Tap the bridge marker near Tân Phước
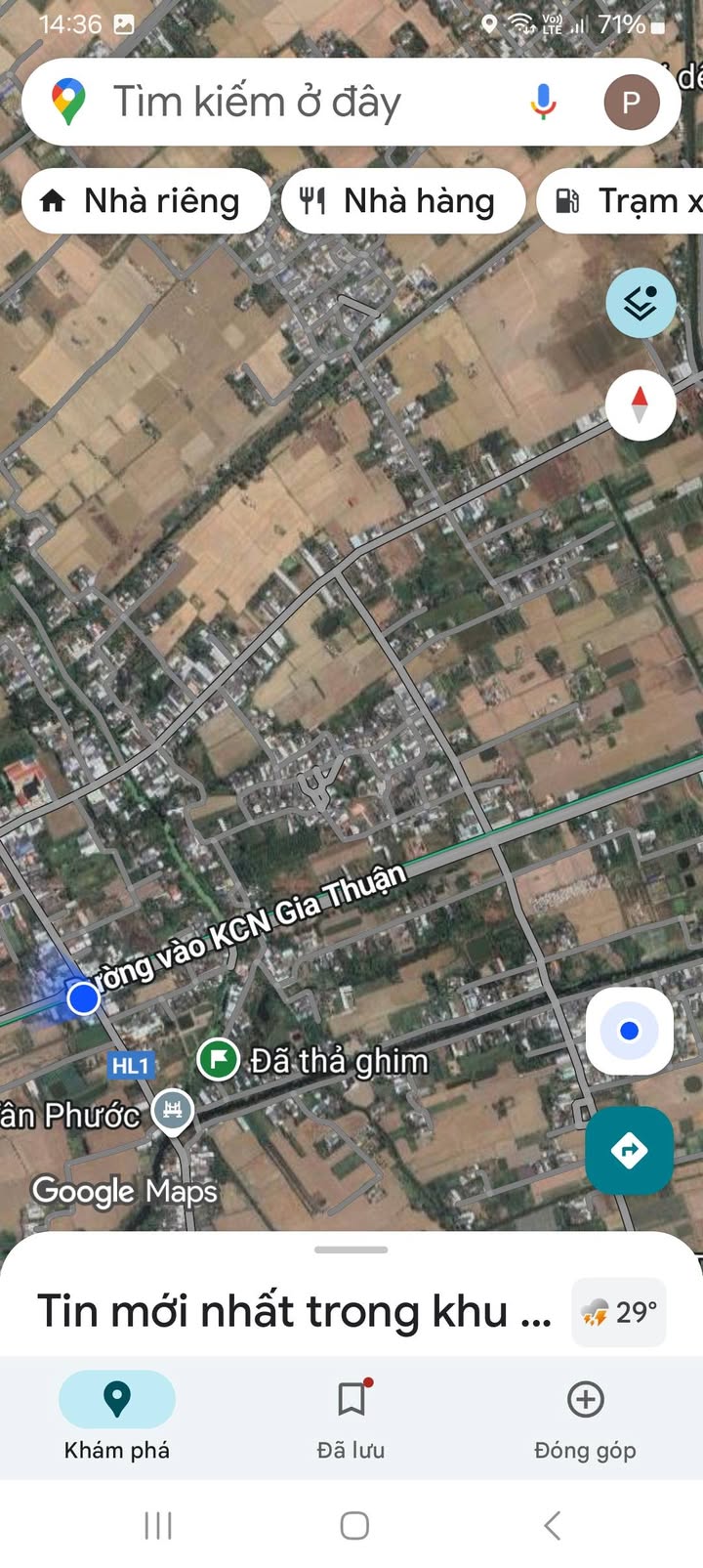 tap(173, 1109)
